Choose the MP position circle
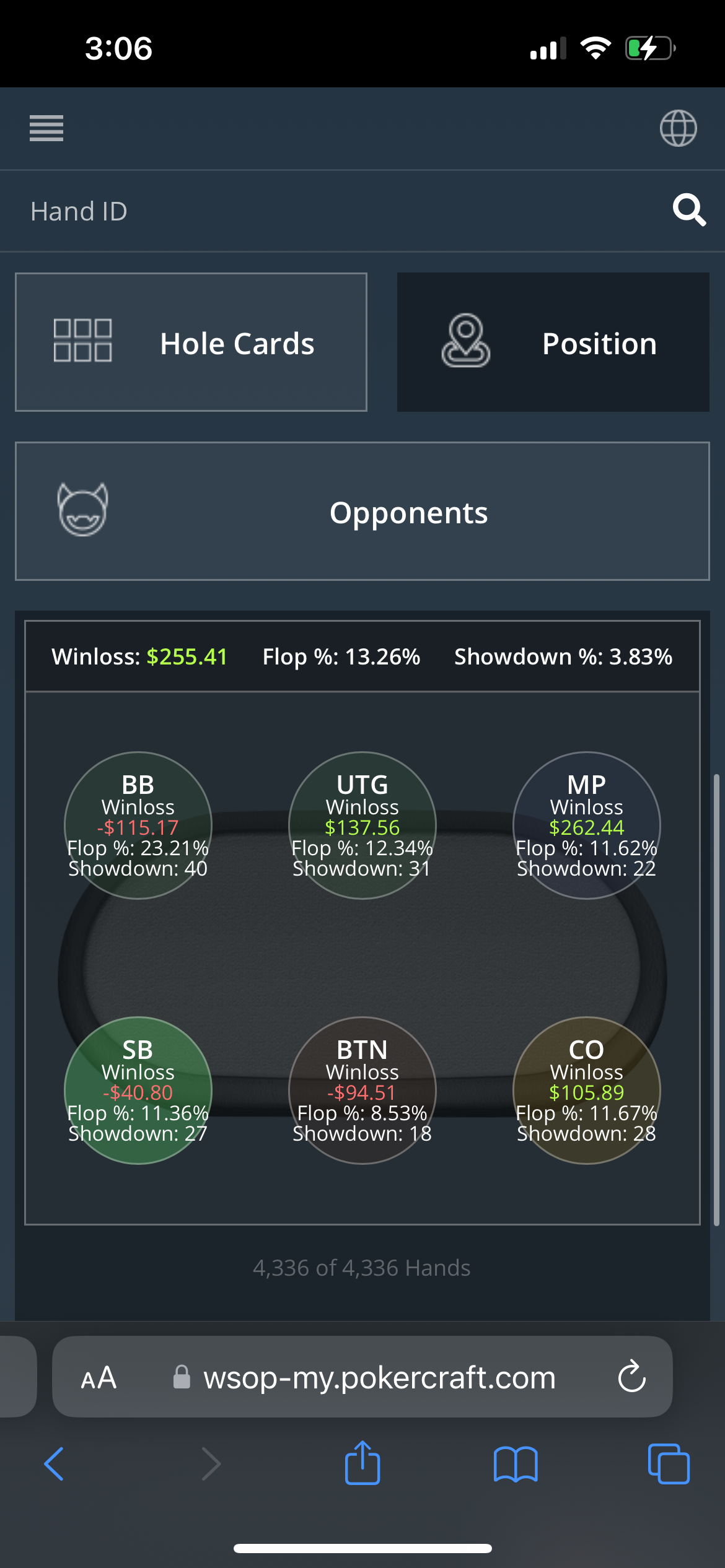The width and height of the screenshot is (725, 1568). (587, 825)
